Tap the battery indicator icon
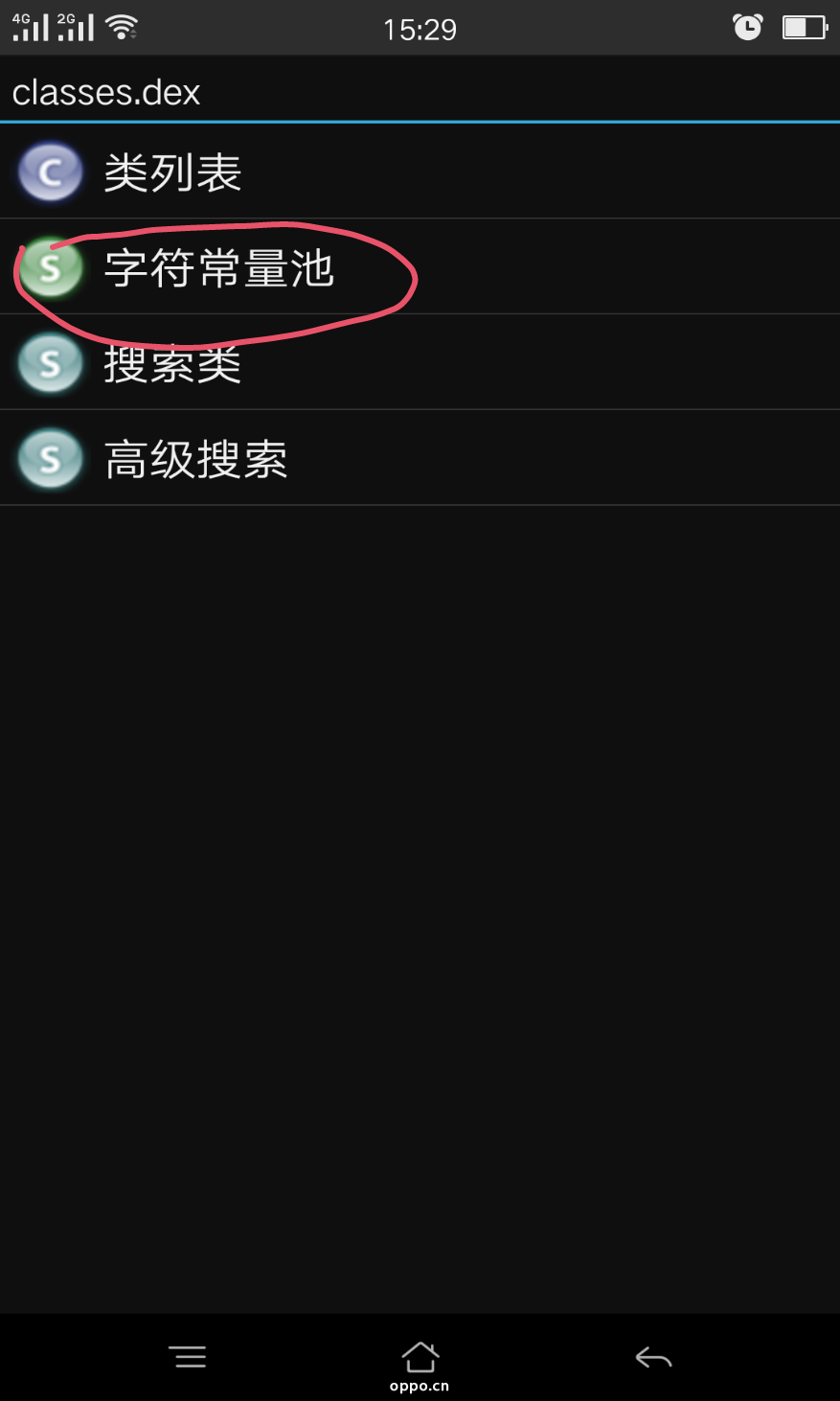 tap(805, 27)
